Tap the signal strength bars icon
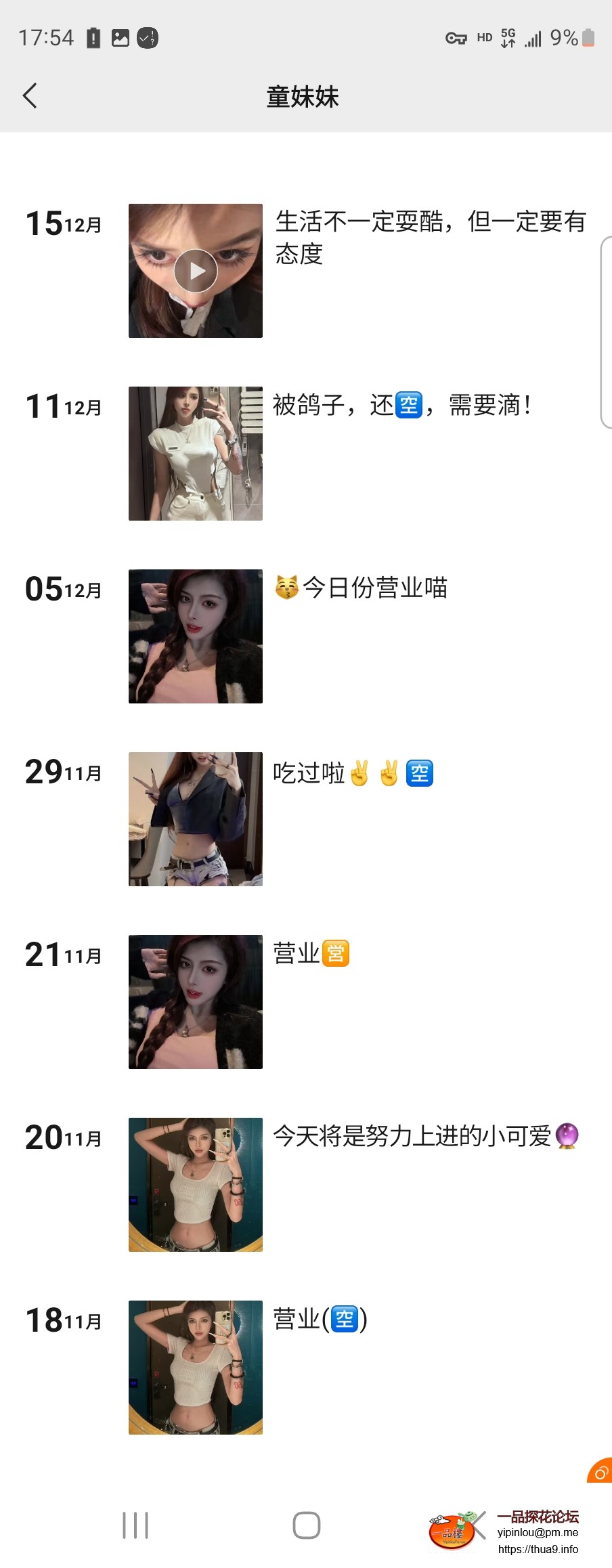612x1568 pixels. click(533, 38)
